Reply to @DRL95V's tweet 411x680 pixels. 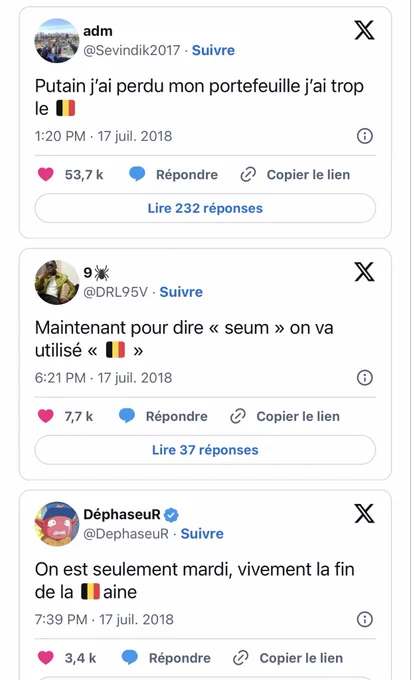163,416
